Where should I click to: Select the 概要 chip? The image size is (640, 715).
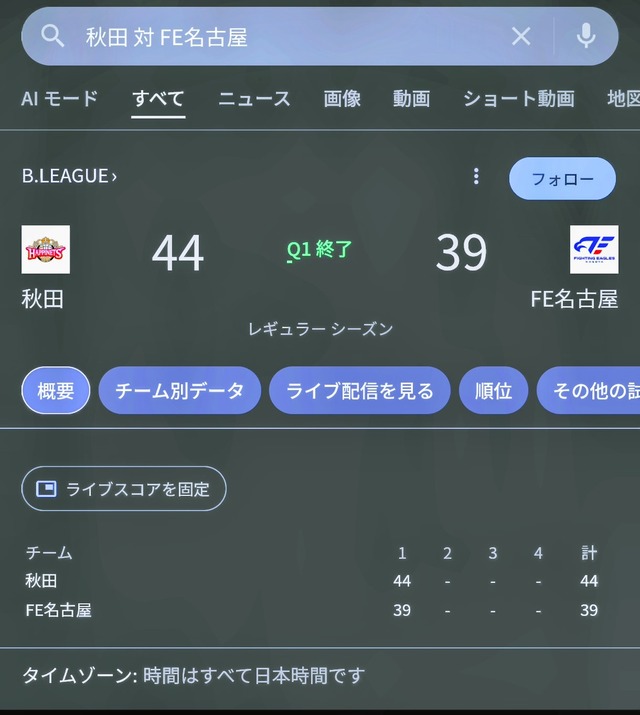coord(56,391)
